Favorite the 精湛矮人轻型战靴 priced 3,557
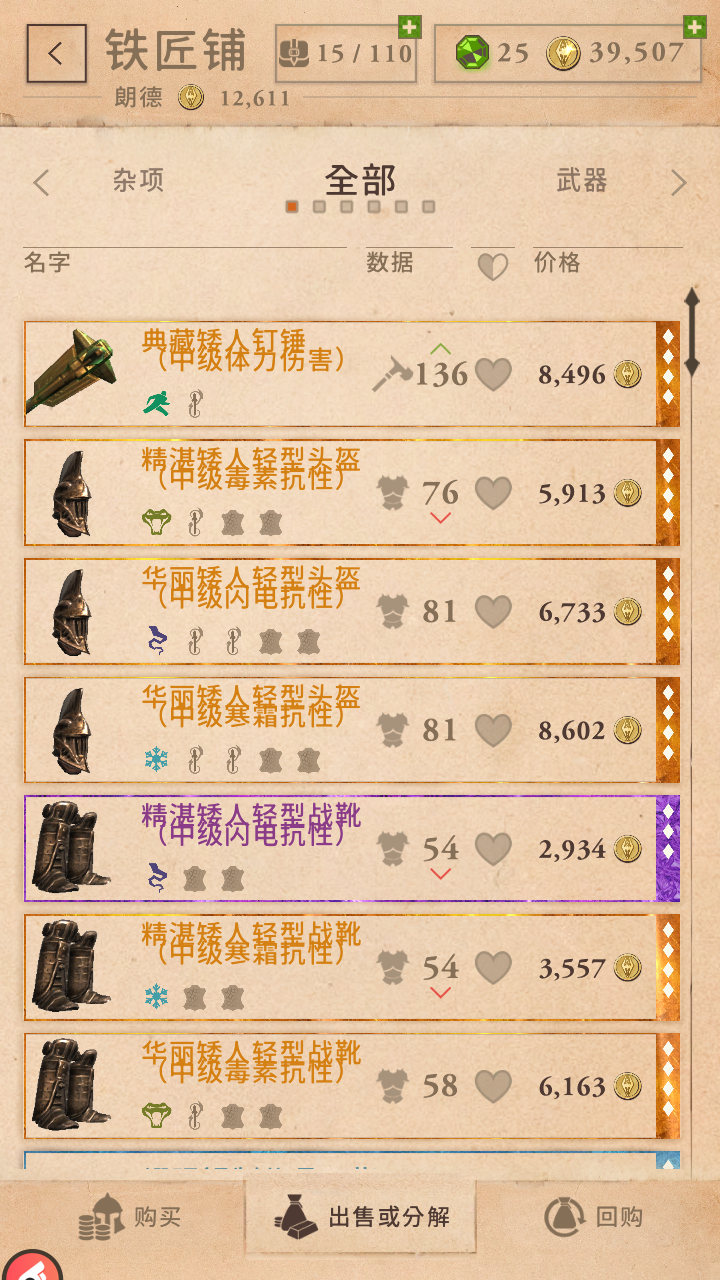This screenshot has width=720, height=1280. pos(492,967)
